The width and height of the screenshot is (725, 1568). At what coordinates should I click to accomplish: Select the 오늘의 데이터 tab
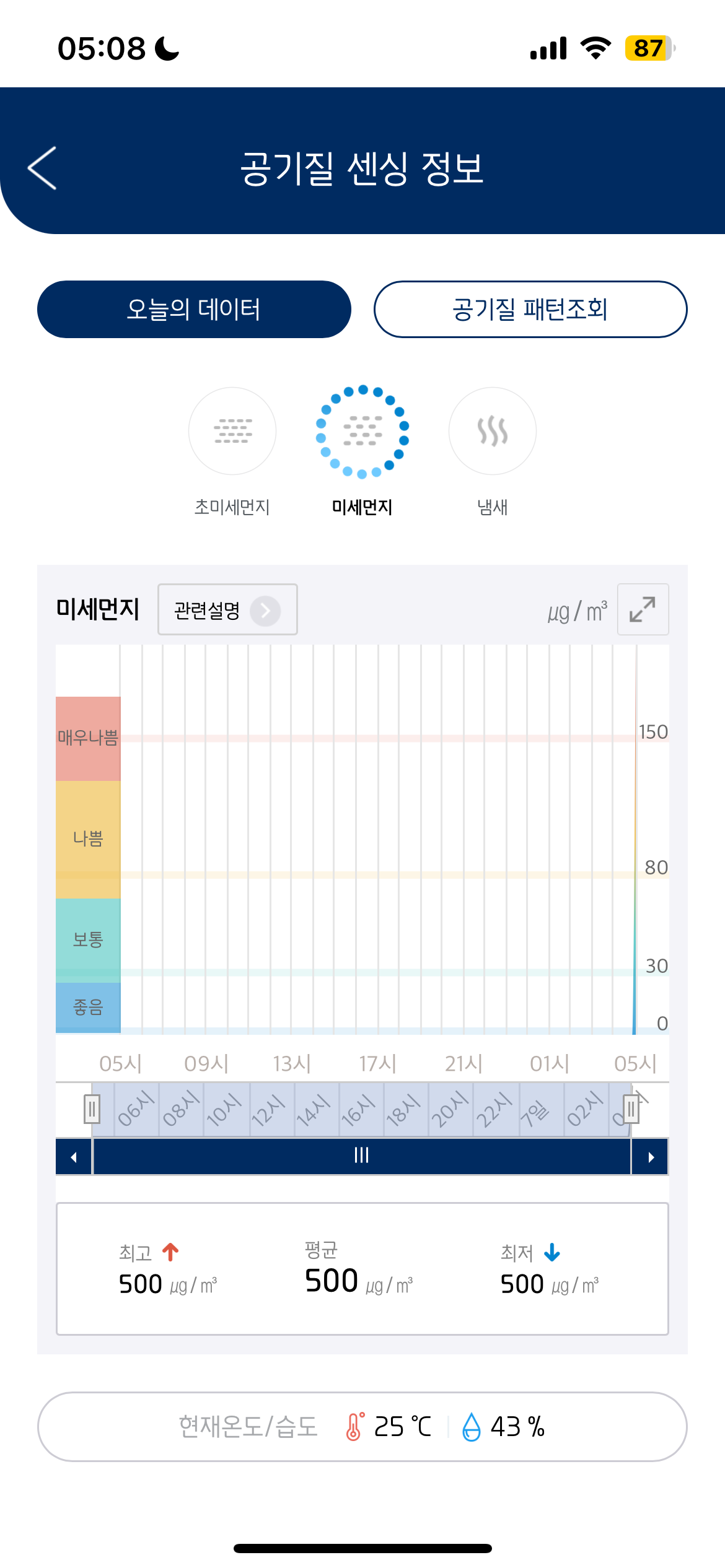(x=194, y=309)
